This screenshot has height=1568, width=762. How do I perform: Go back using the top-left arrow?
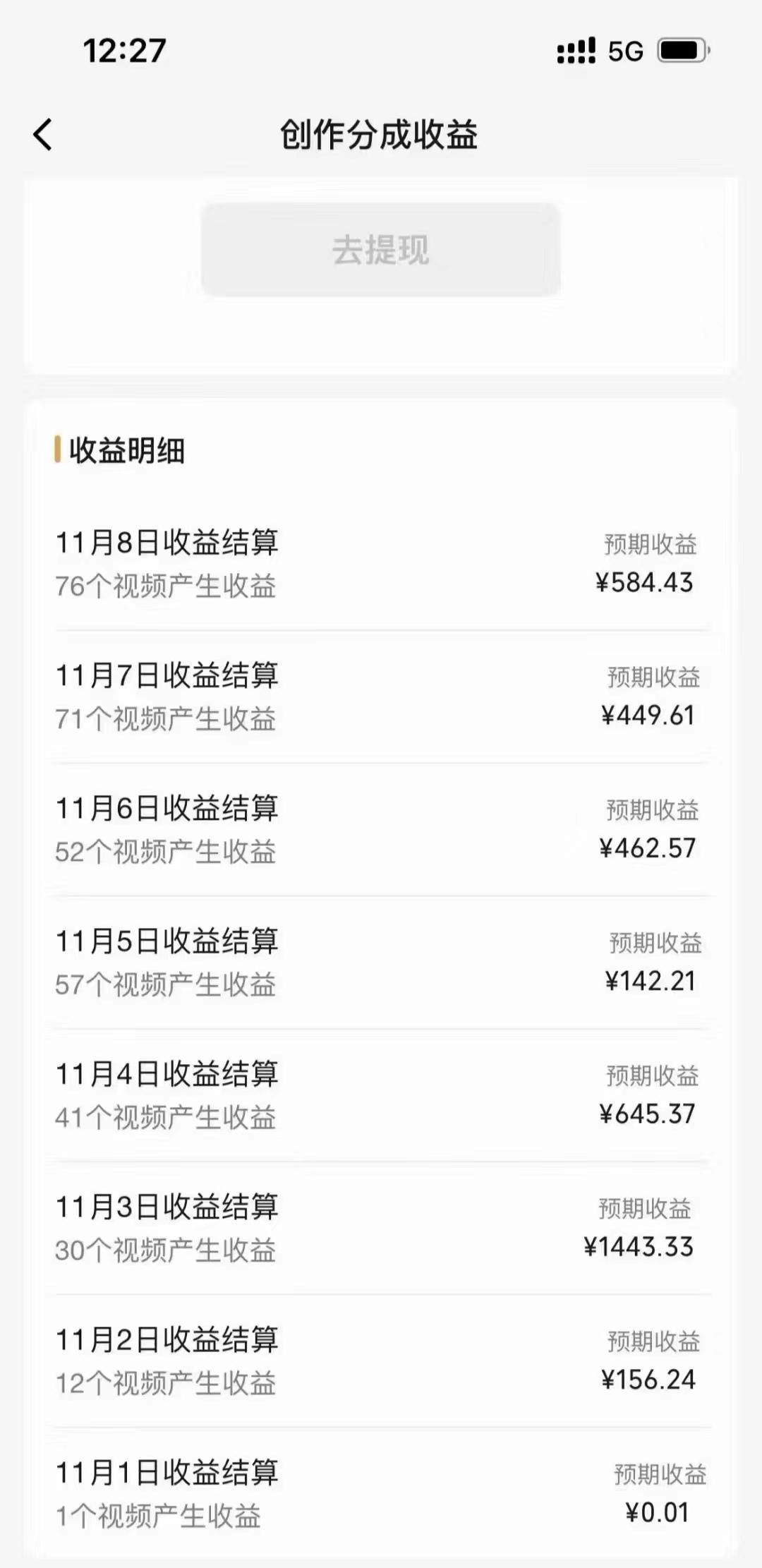click(x=43, y=134)
